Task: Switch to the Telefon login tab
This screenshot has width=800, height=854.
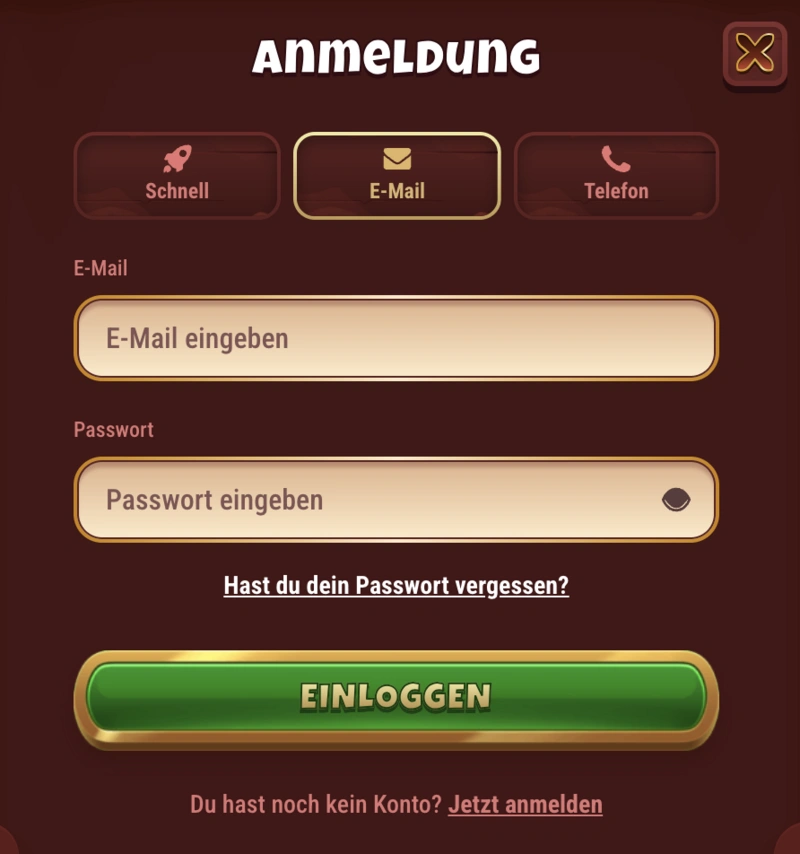Action: click(616, 176)
